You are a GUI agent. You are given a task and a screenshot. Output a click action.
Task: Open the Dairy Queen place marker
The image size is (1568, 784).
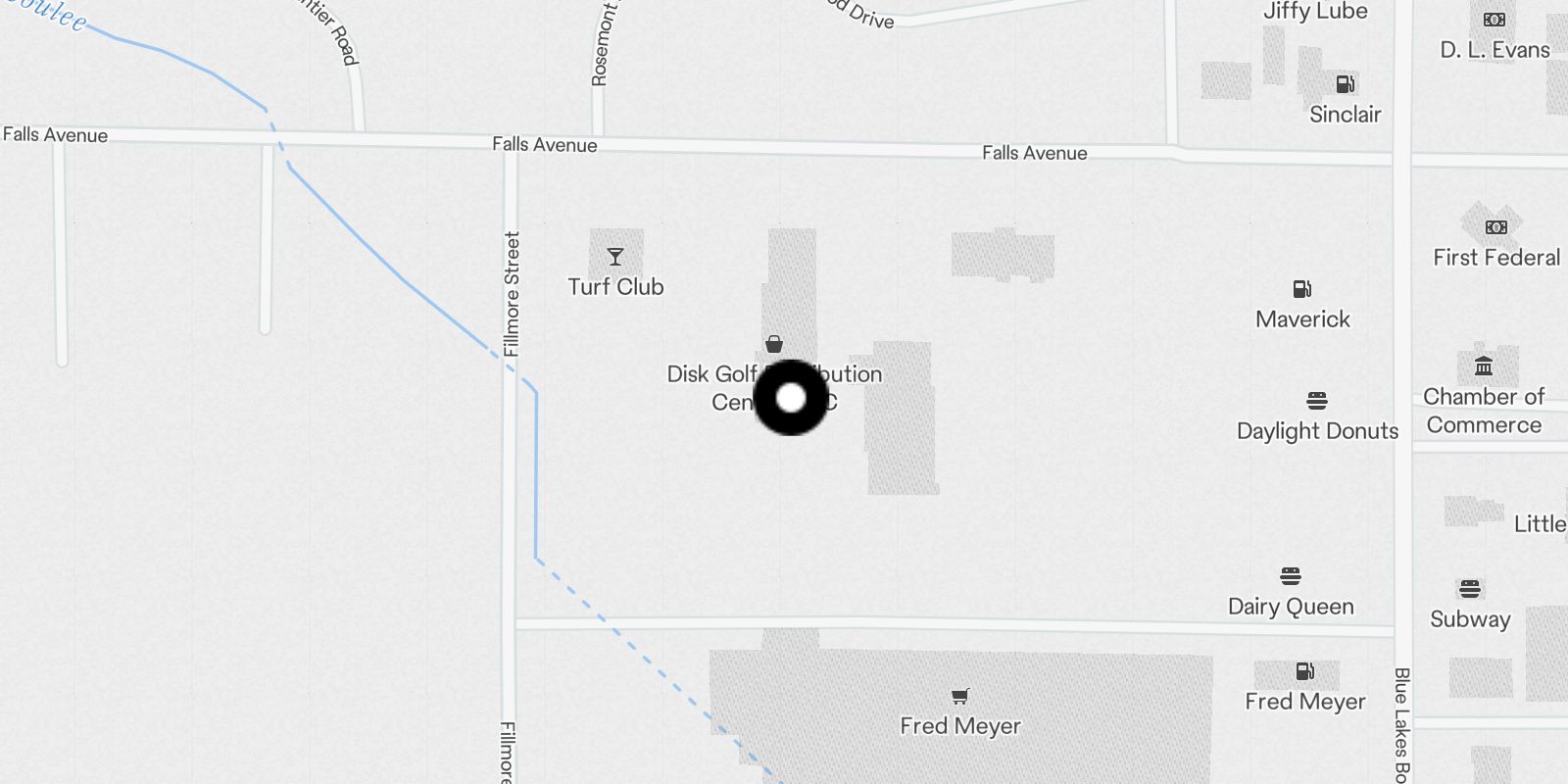[1291, 576]
